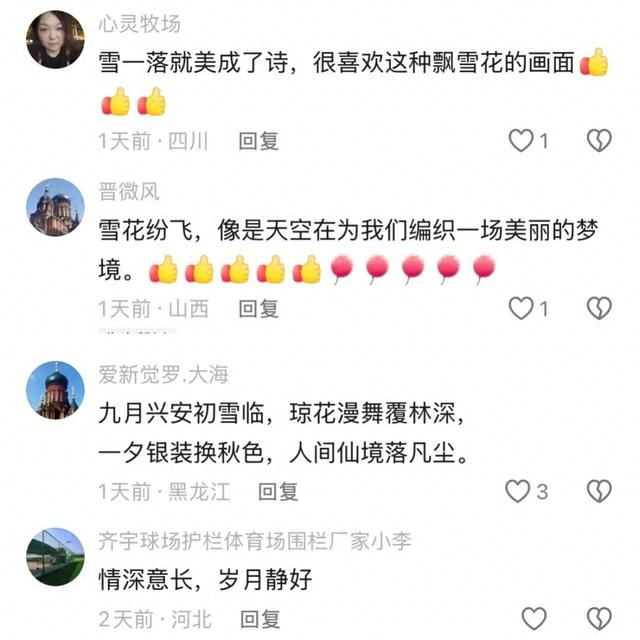Like 爱新觉罗.大海's poem comment
Screen dimensions: 640x640
pyautogui.click(x=517, y=491)
